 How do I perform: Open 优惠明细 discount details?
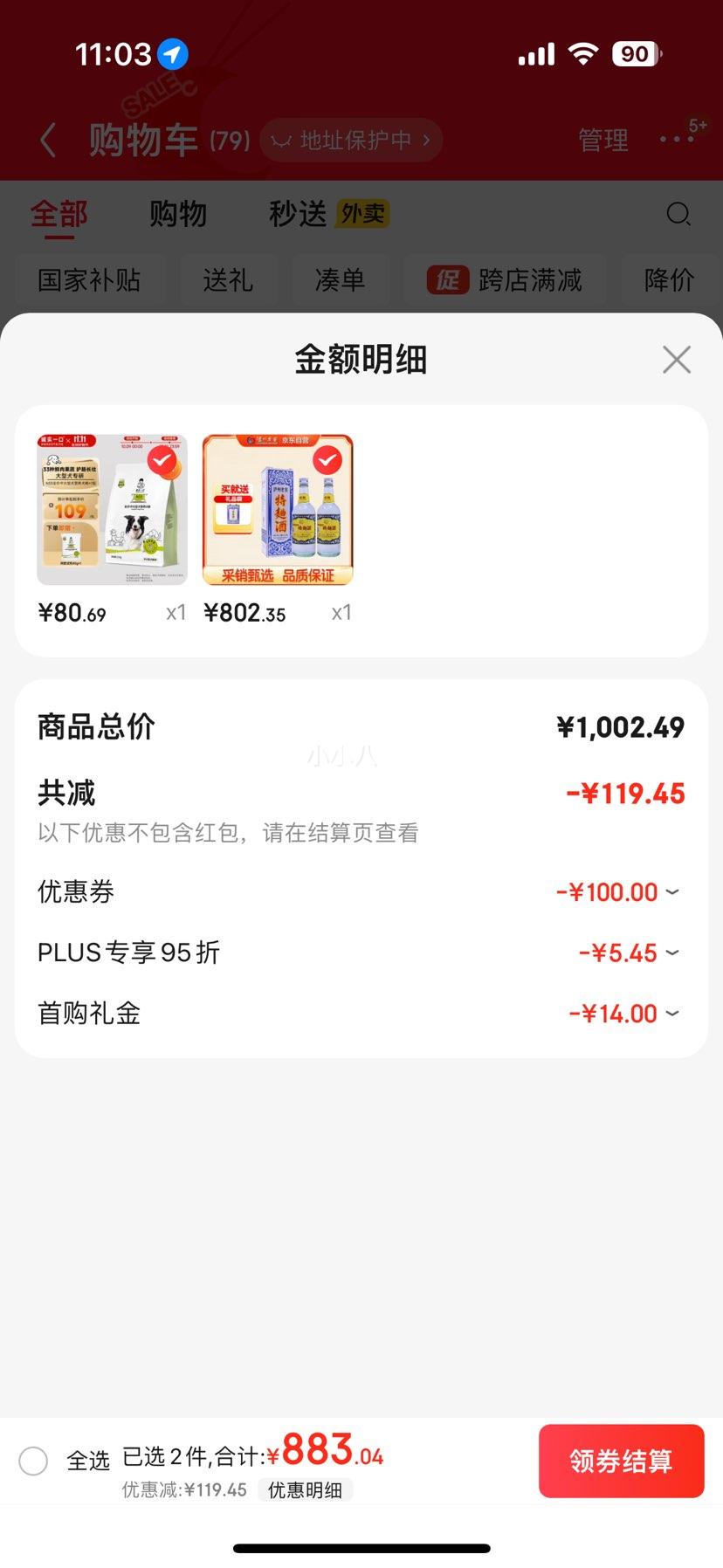pos(305,1490)
